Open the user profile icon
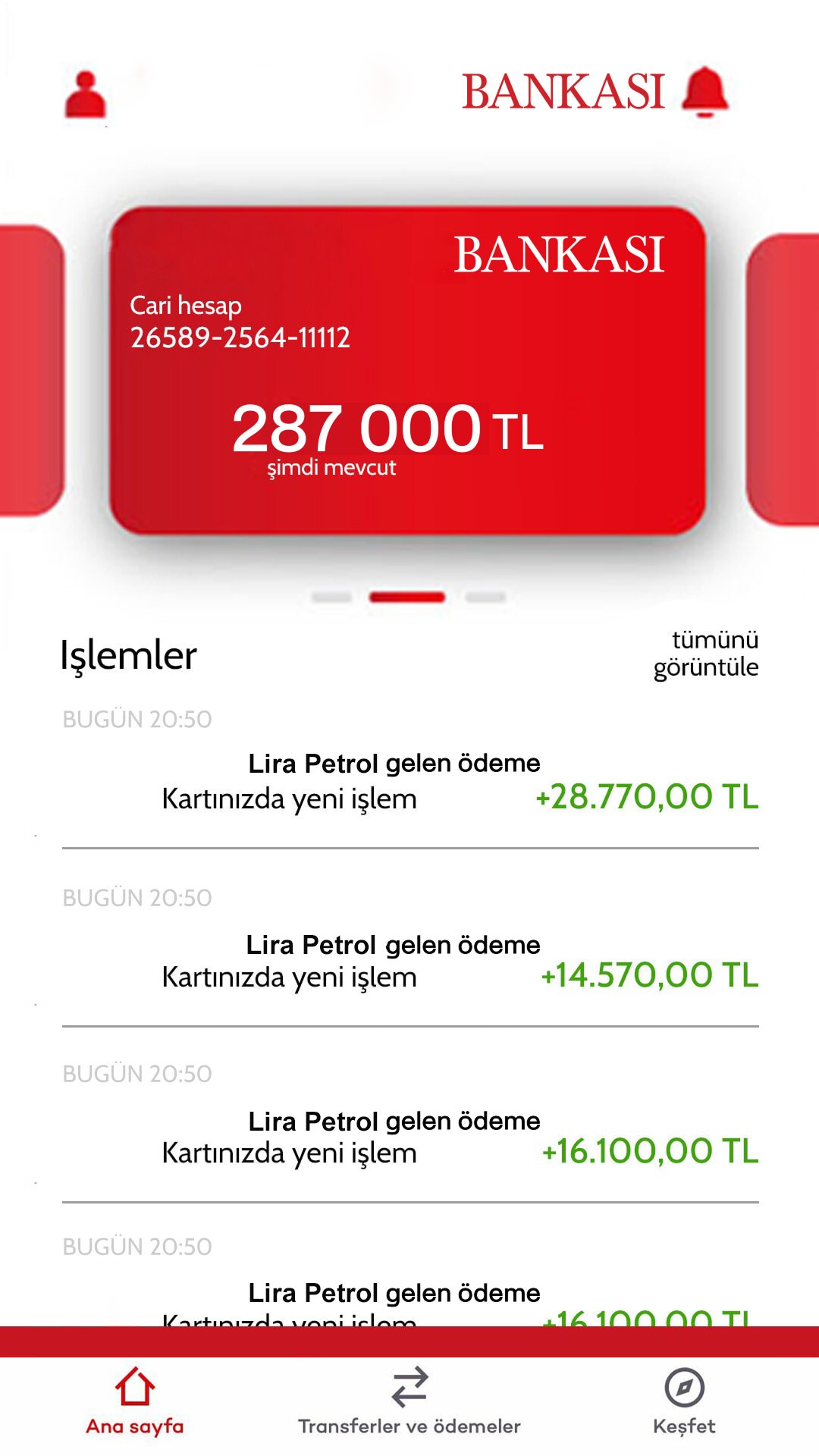The image size is (819, 1456). point(86,96)
